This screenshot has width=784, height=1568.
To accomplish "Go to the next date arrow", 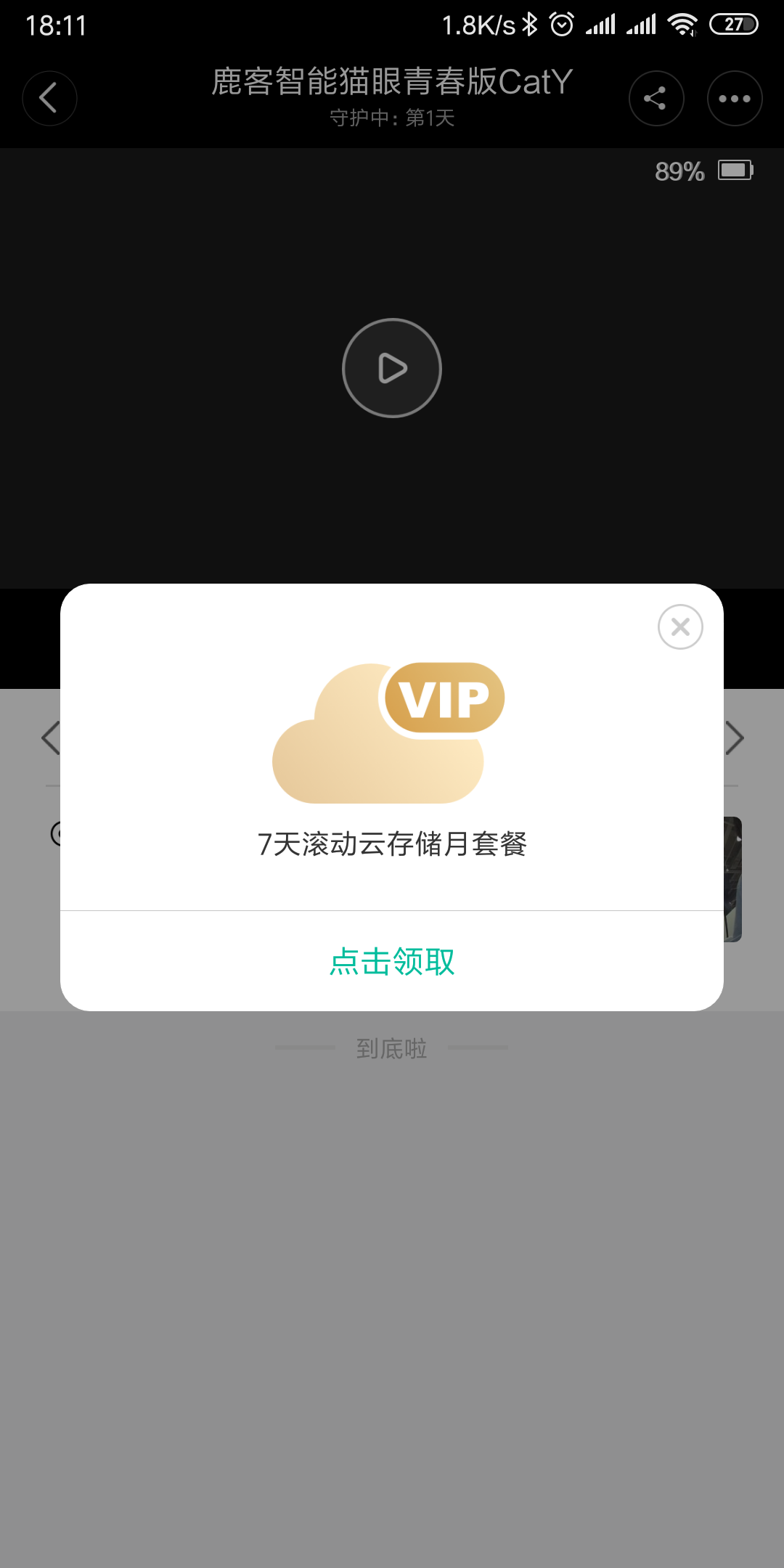I will 735,738.
